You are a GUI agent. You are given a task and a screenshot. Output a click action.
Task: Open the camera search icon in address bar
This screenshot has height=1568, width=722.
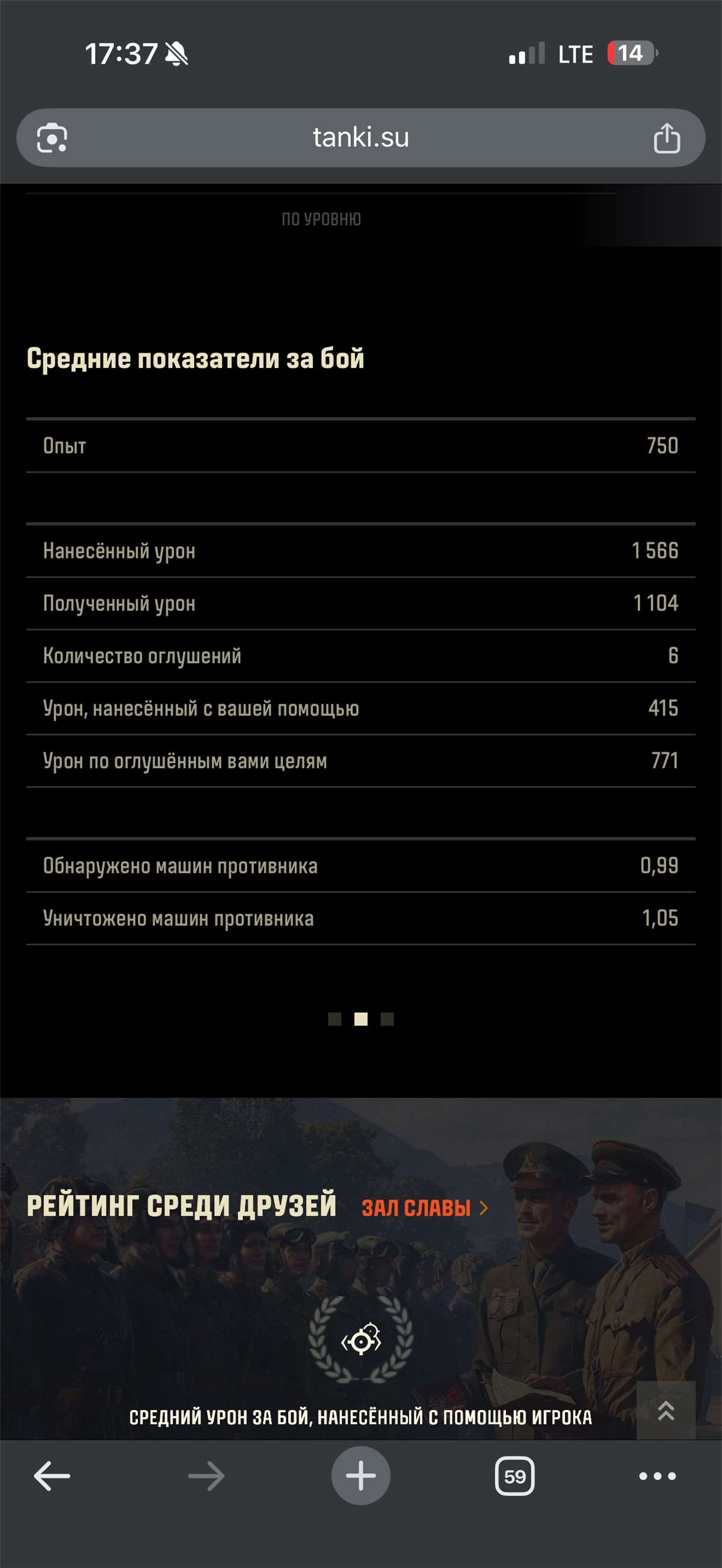52,138
